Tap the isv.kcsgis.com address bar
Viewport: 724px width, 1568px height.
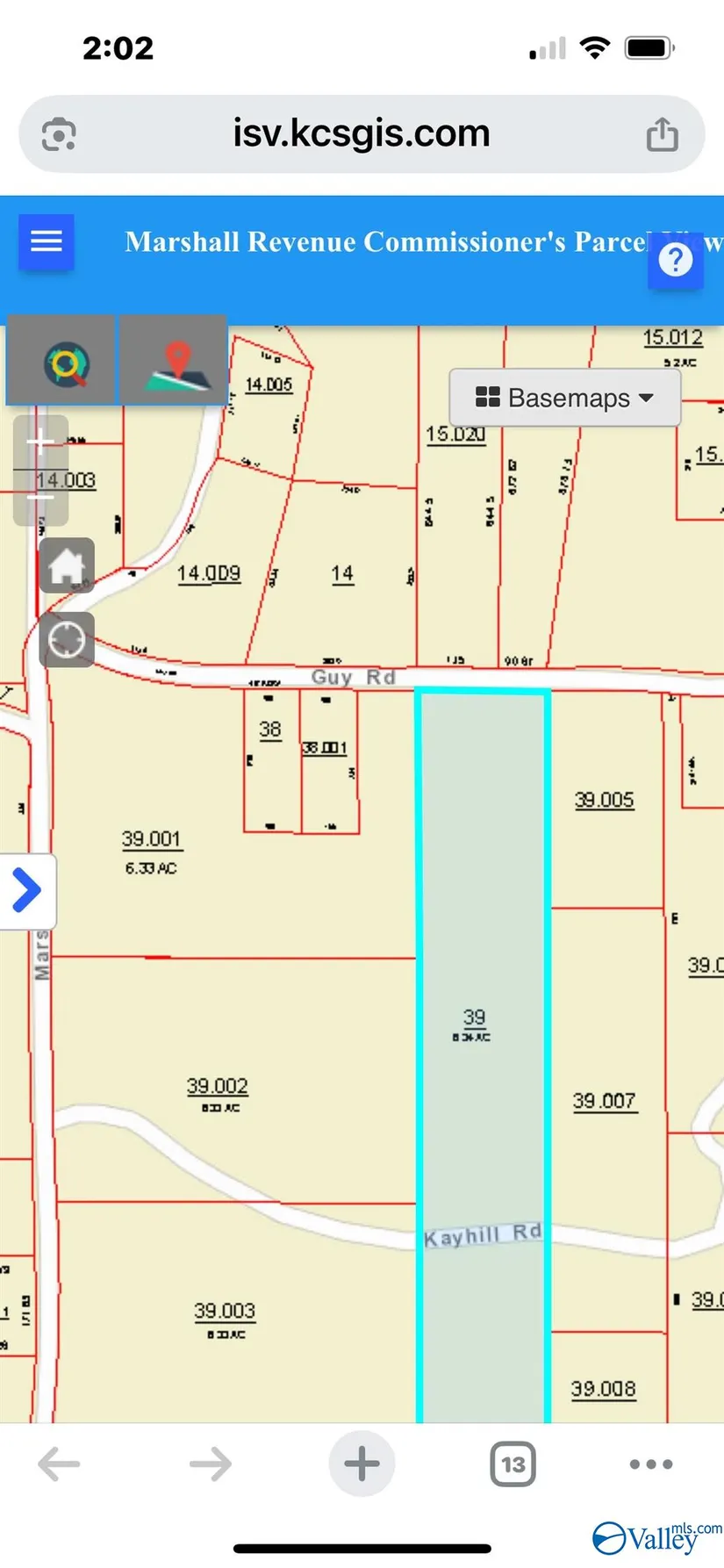[361, 134]
